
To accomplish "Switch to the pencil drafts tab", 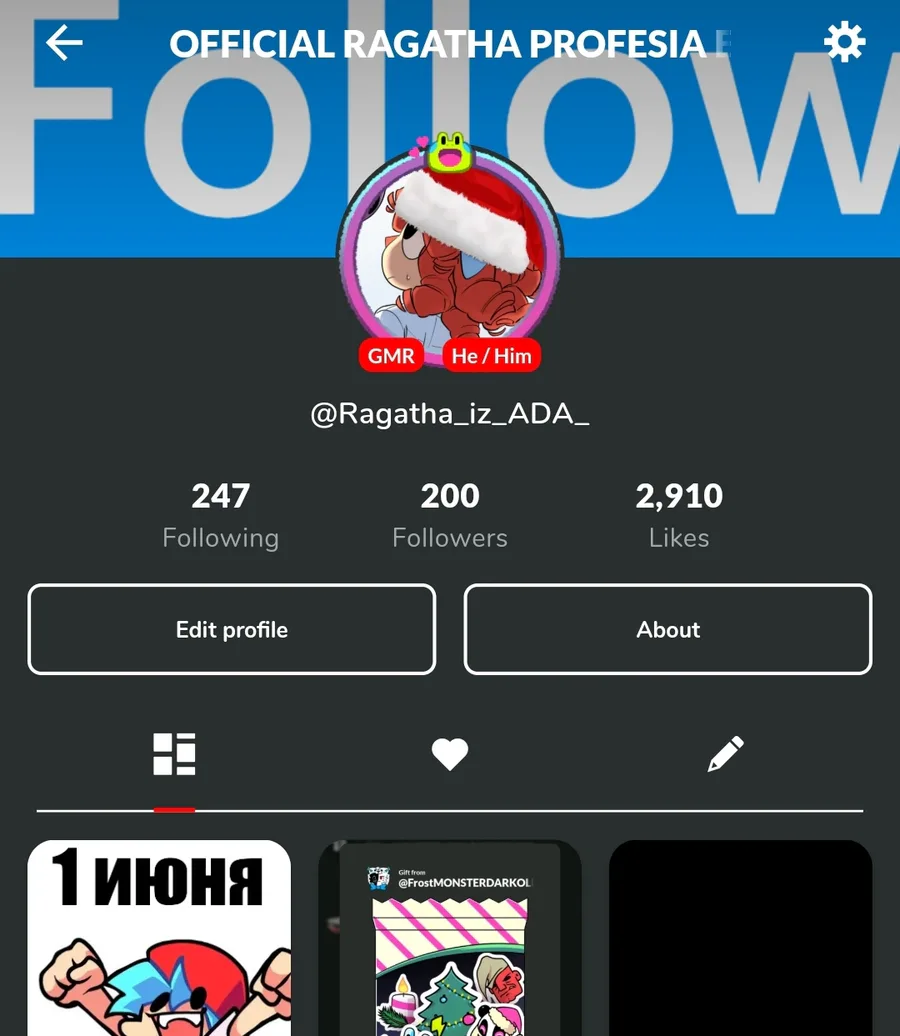I will coord(725,754).
